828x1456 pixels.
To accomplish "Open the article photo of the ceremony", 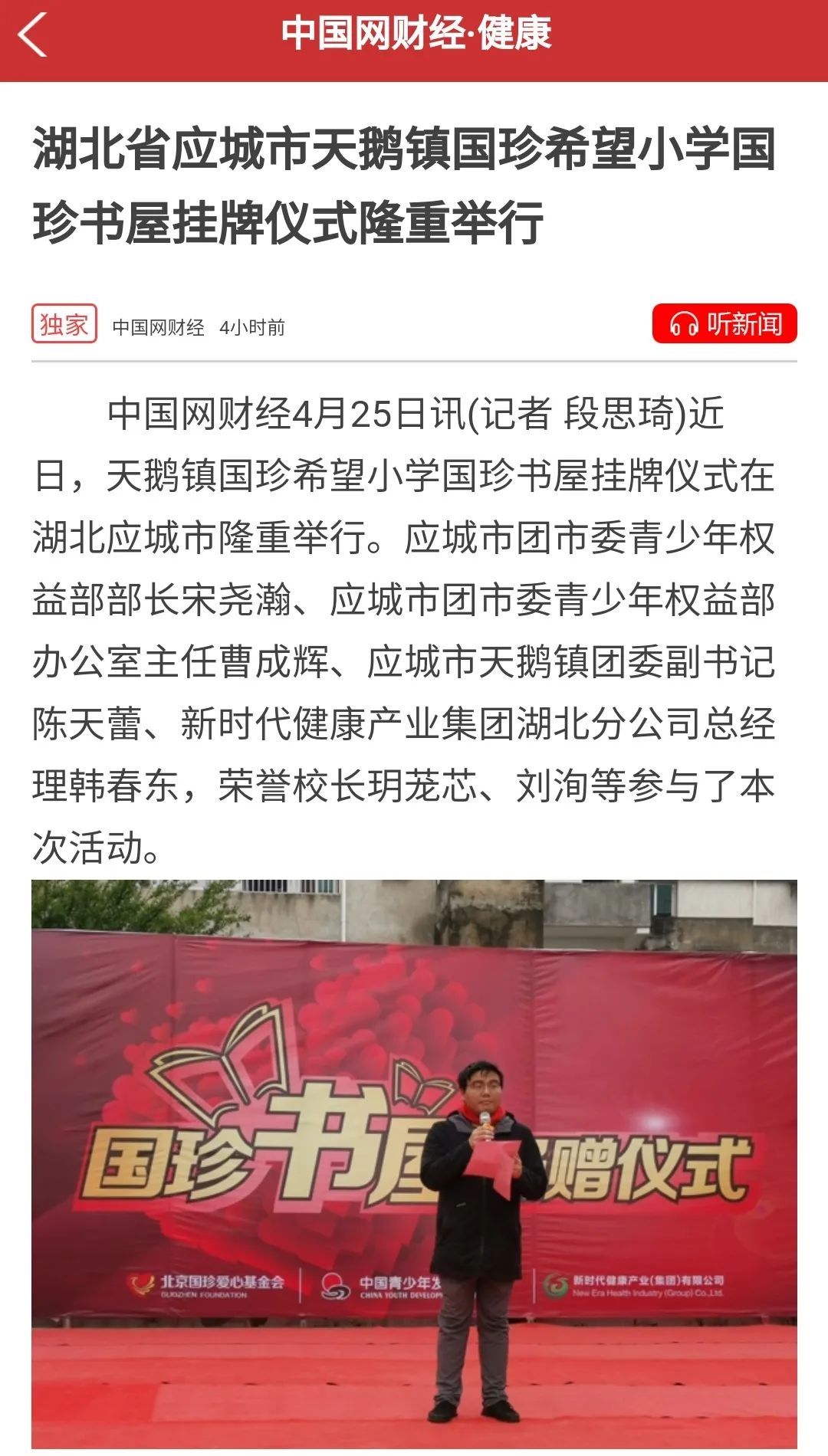I will click(x=414, y=1163).
